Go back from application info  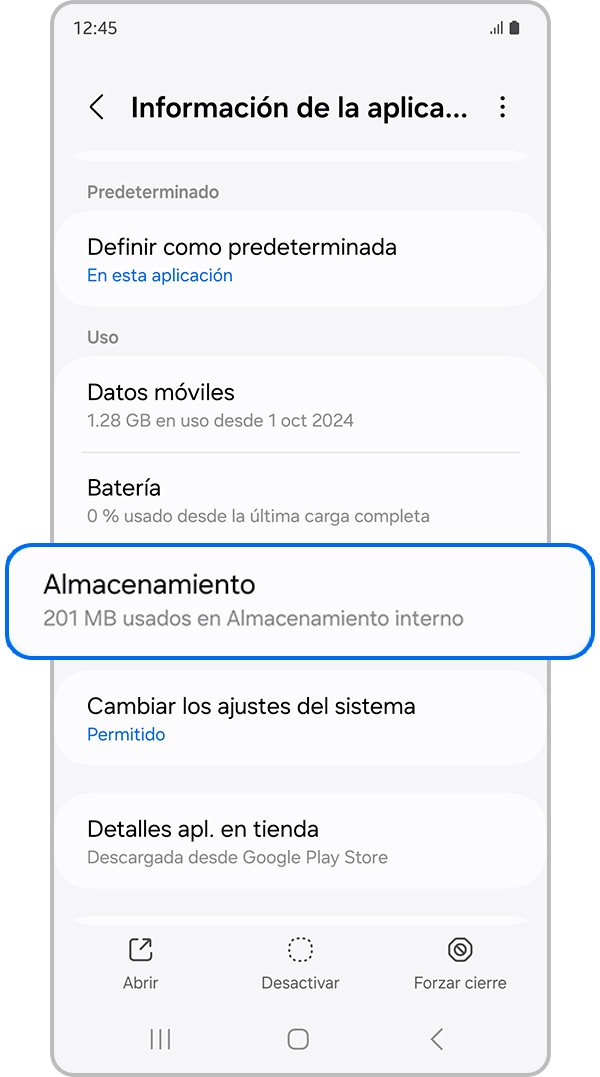click(97, 108)
